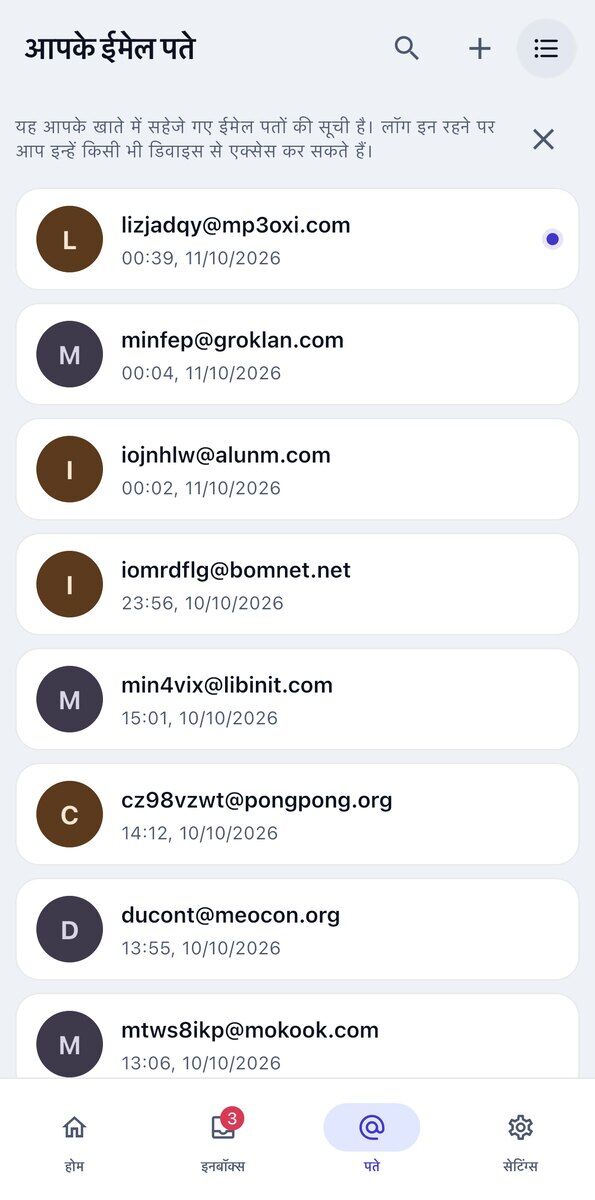Select cz98vzwt@pongpong.org entry
This screenshot has width=595, height=1200.
click(x=298, y=814)
